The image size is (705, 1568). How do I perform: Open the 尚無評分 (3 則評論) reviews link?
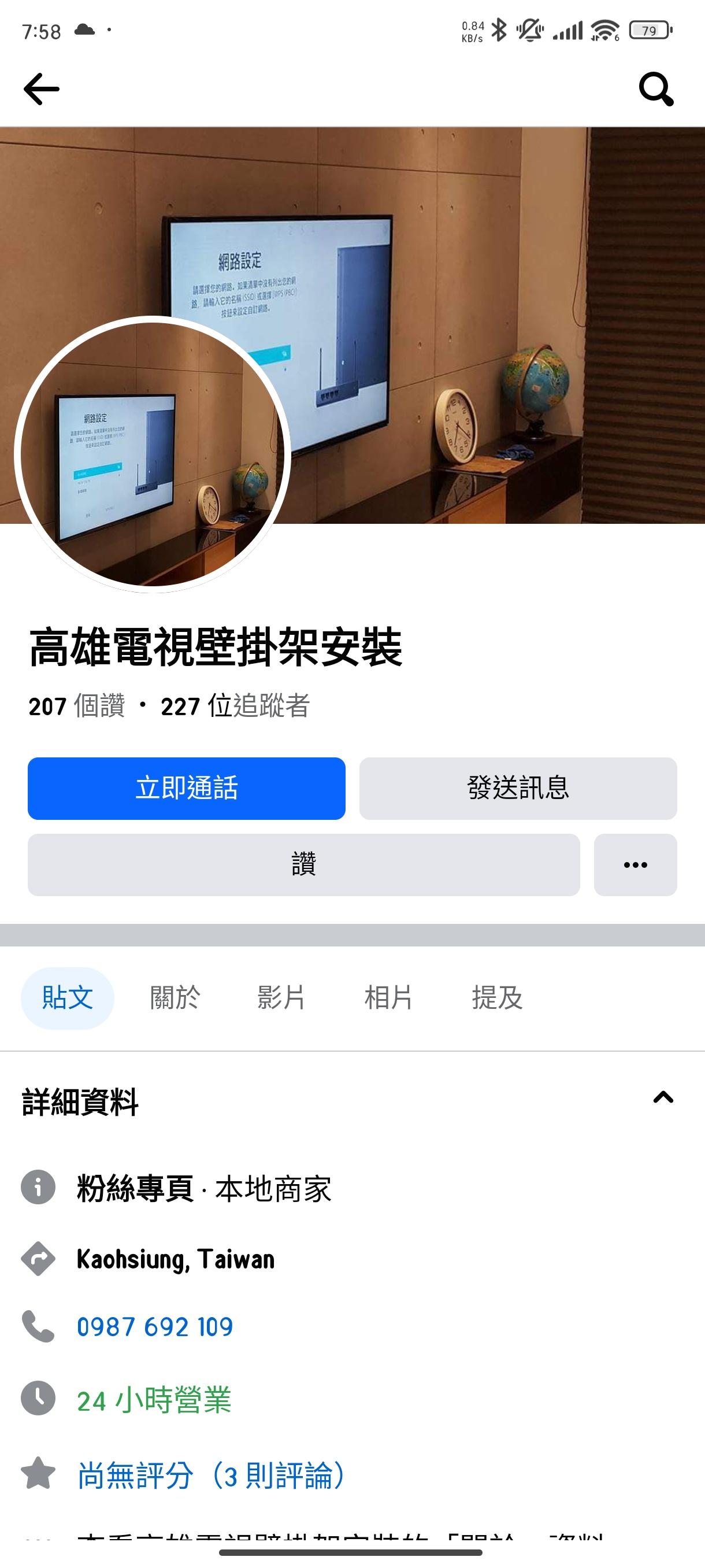coord(211,1475)
